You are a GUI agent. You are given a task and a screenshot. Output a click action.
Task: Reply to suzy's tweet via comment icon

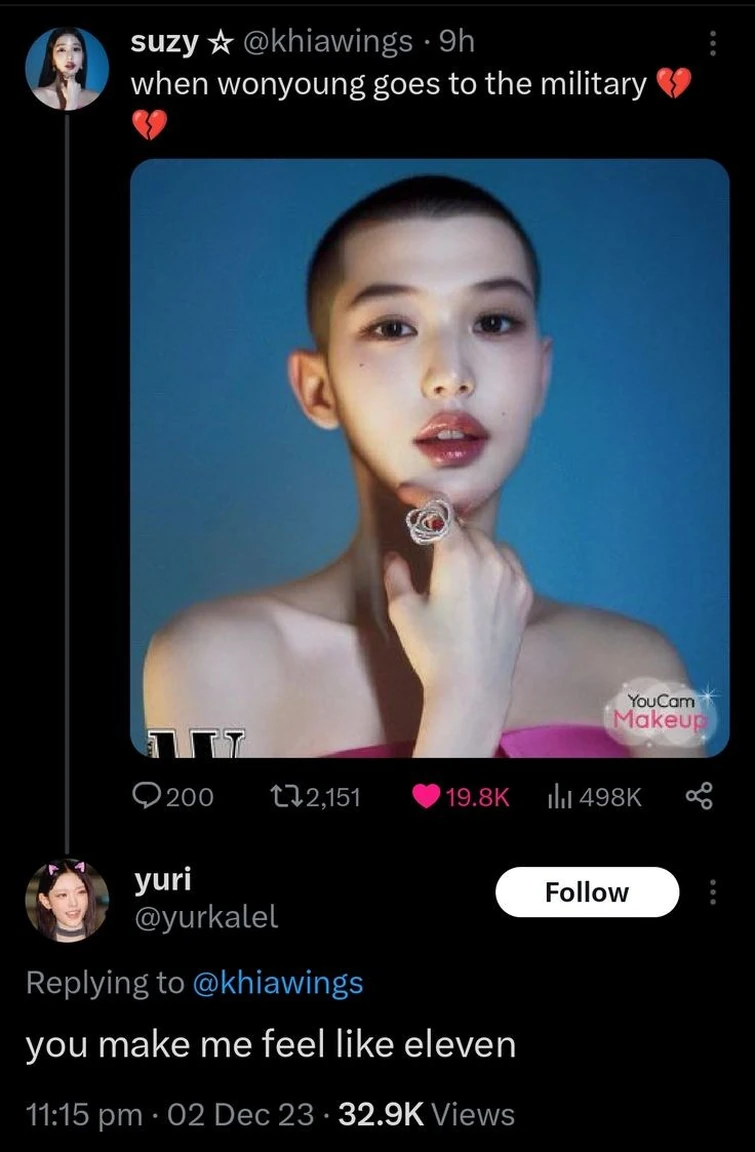(x=149, y=796)
